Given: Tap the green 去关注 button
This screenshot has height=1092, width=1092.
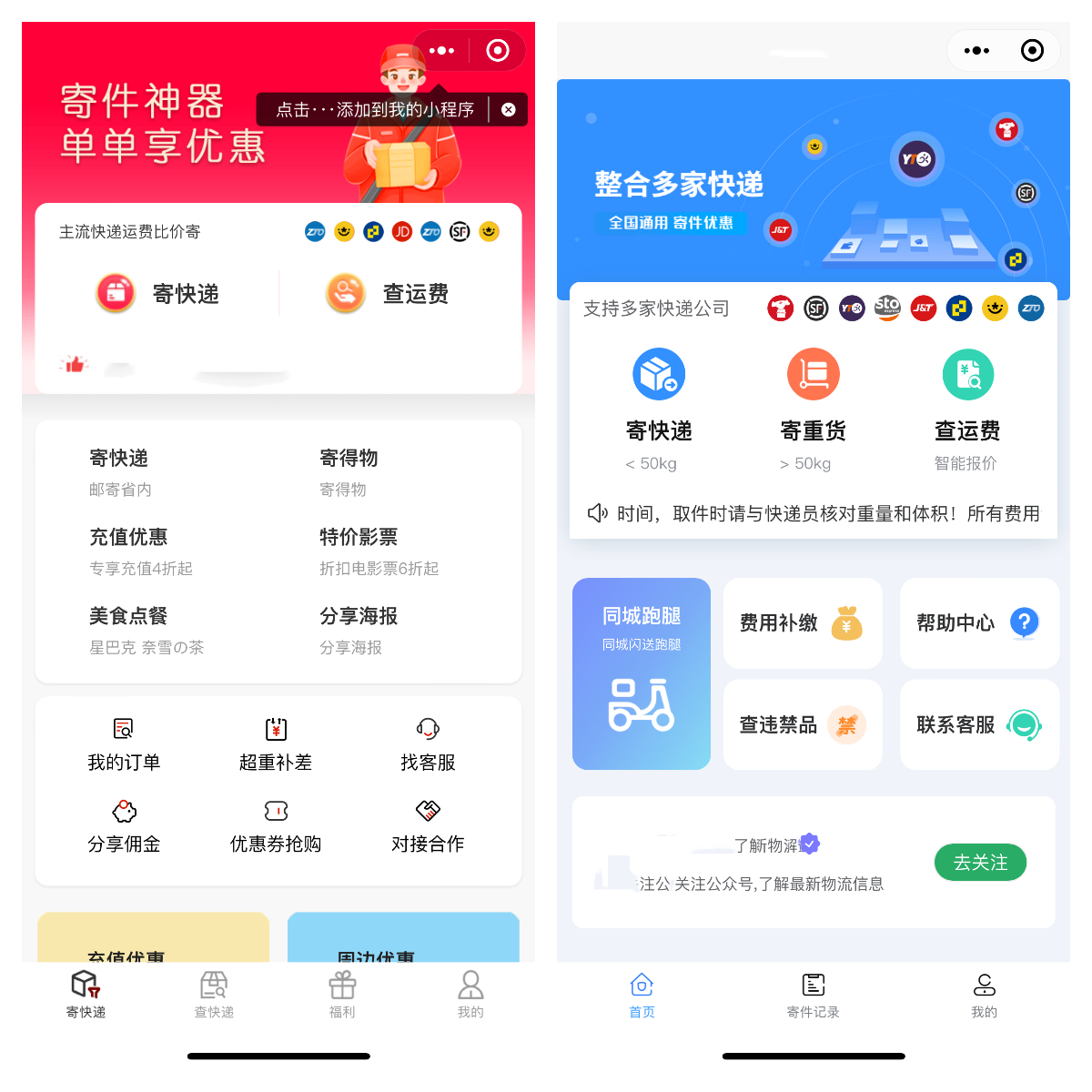Looking at the screenshot, I should coord(980,863).
